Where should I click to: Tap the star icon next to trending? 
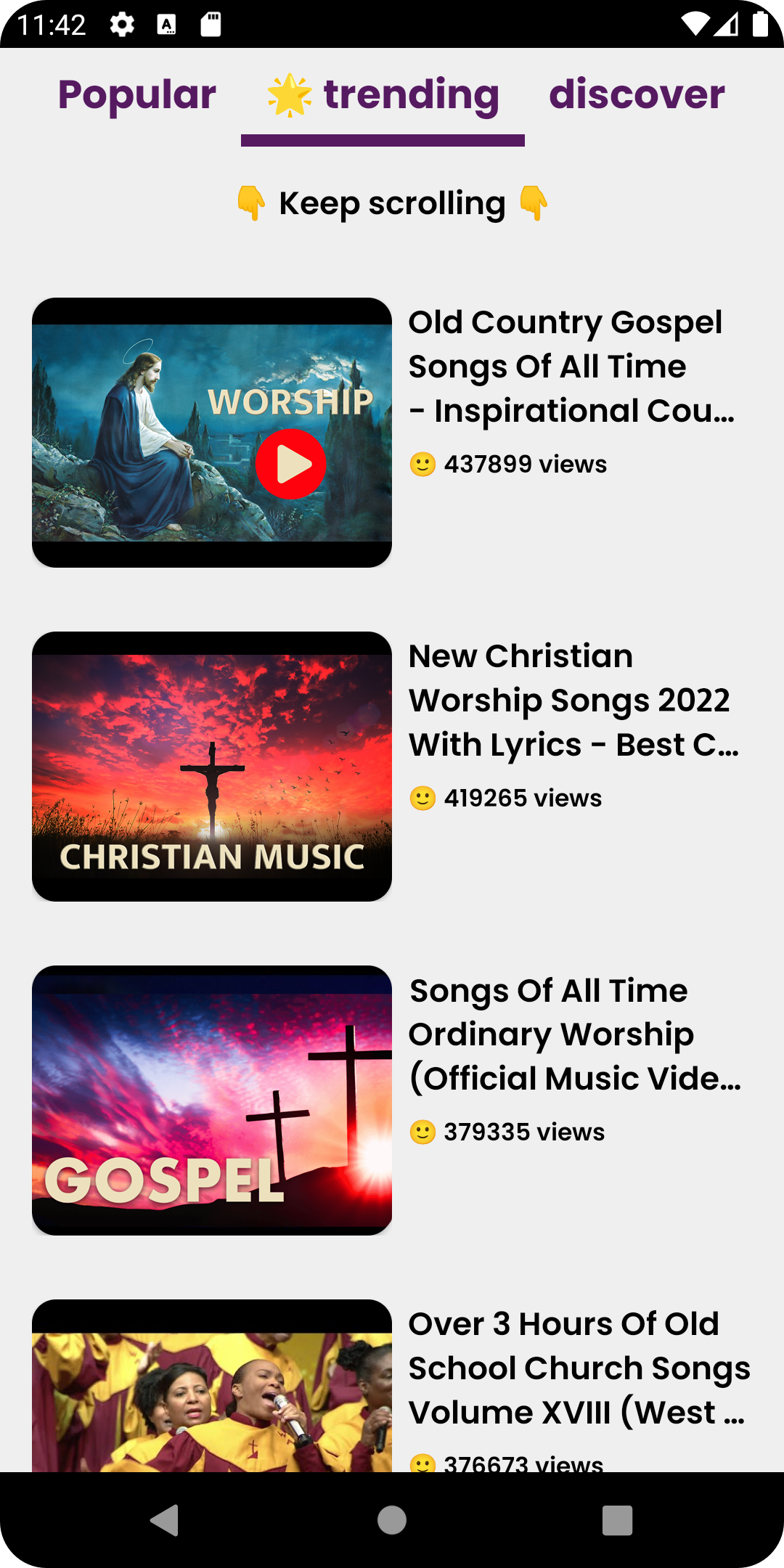coord(289,94)
